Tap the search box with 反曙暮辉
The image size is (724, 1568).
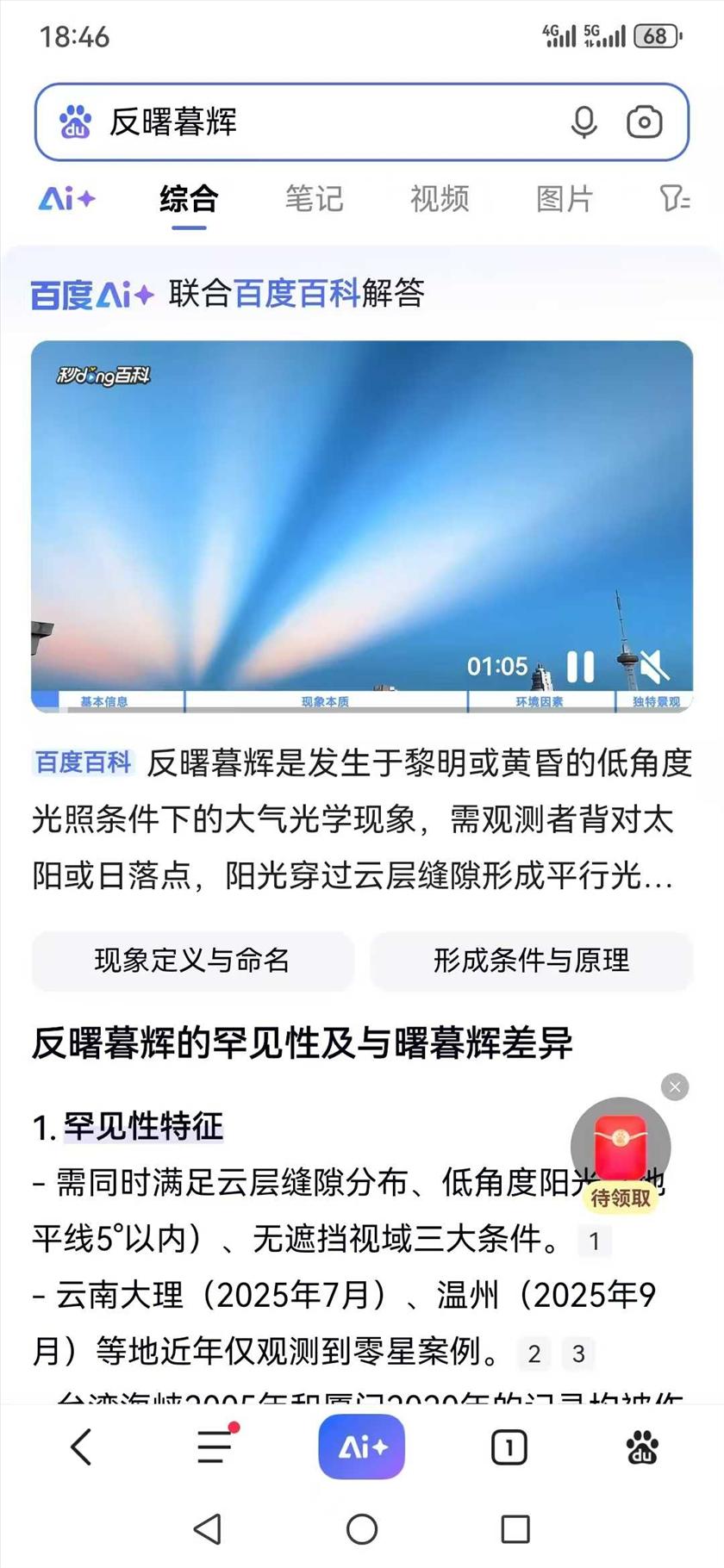pos(328,122)
